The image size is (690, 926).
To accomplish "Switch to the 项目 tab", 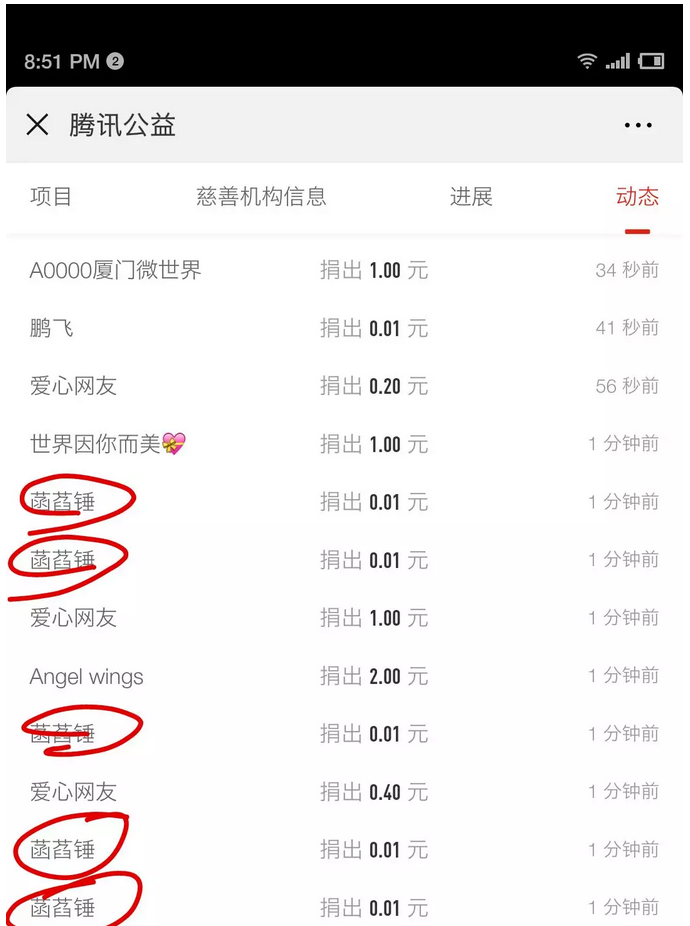I will [51, 197].
